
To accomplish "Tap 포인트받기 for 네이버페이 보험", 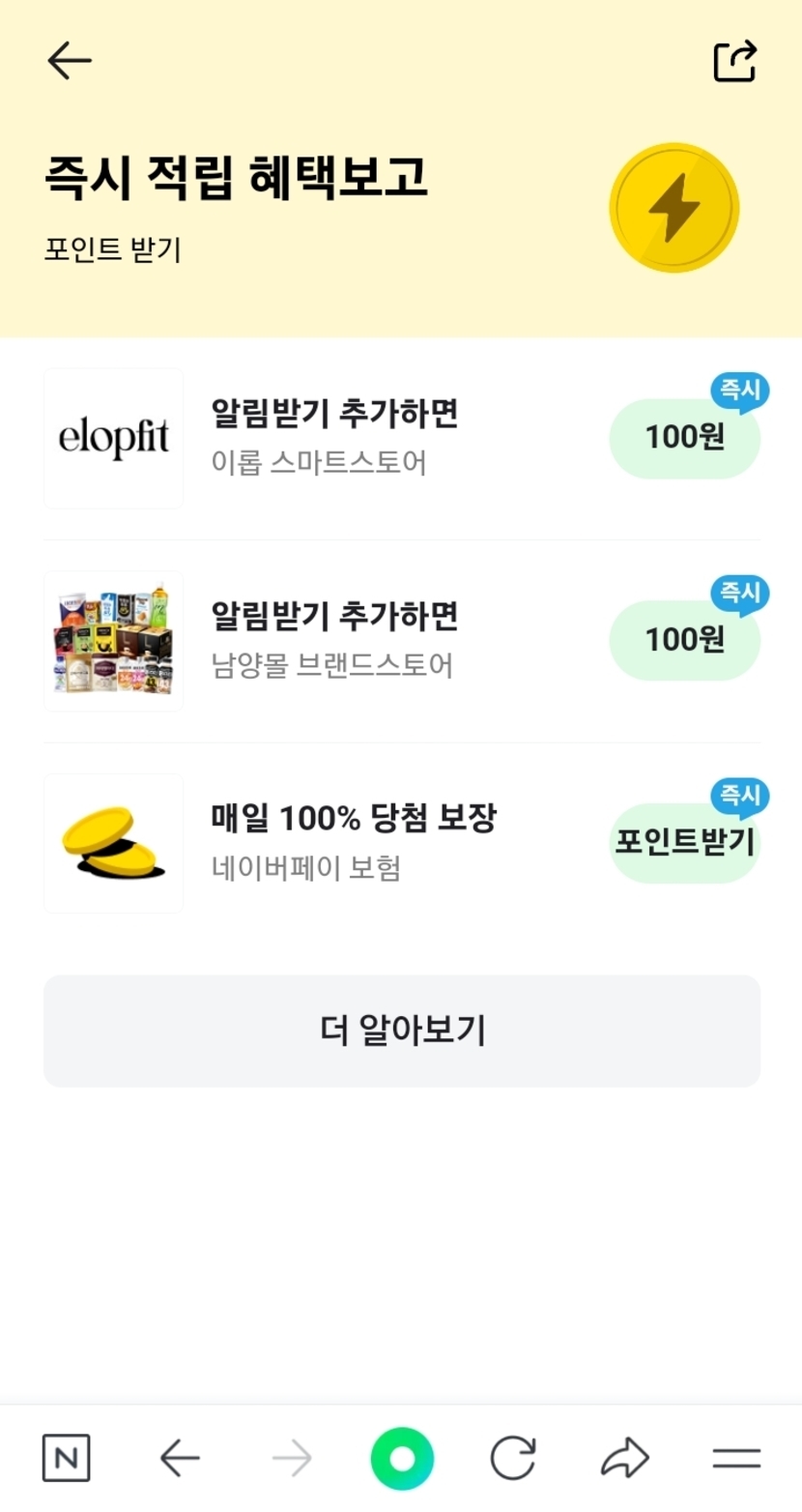I will tap(684, 842).
